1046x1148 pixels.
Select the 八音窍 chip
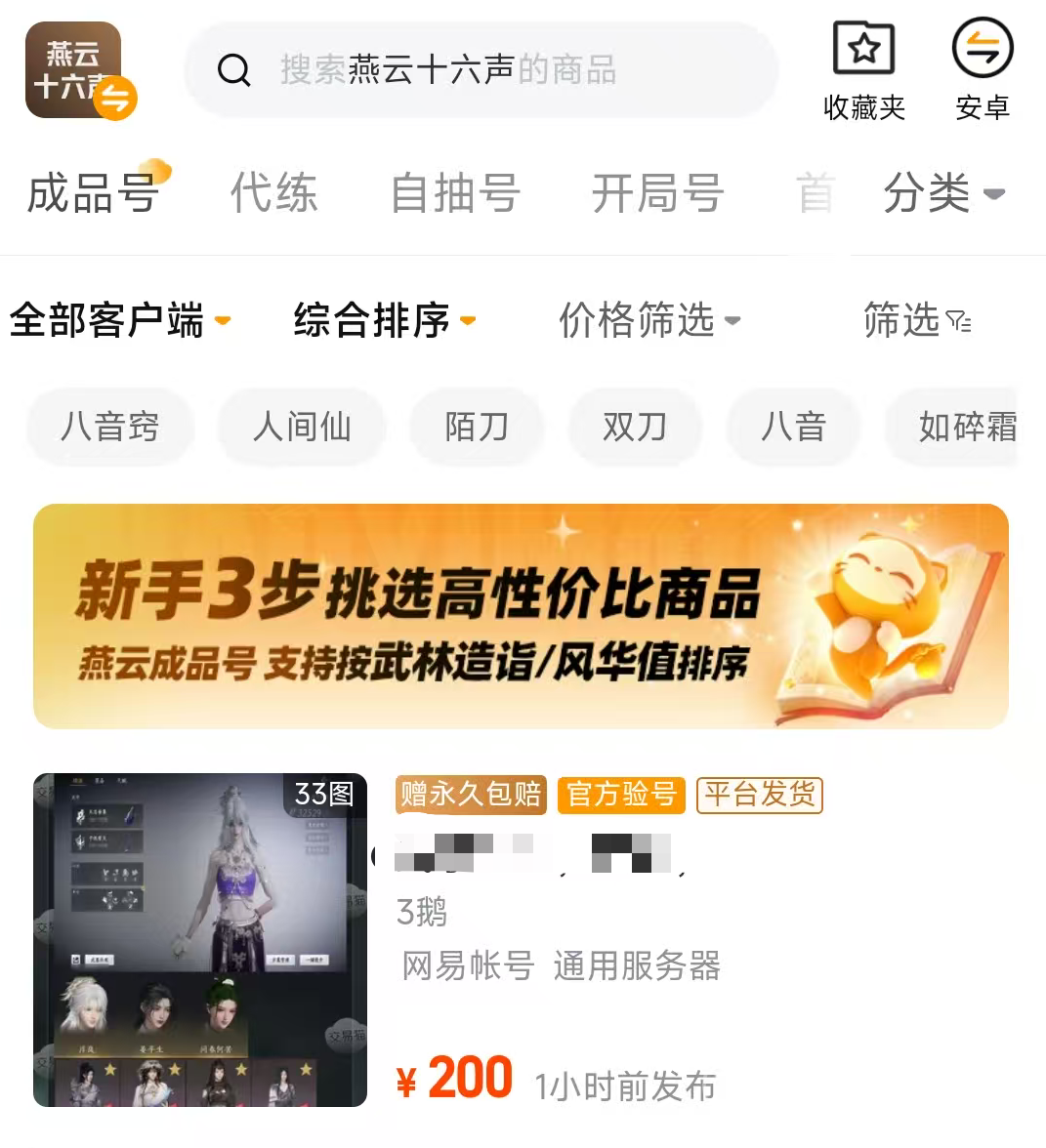pyautogui.click(x=109, y=427)
